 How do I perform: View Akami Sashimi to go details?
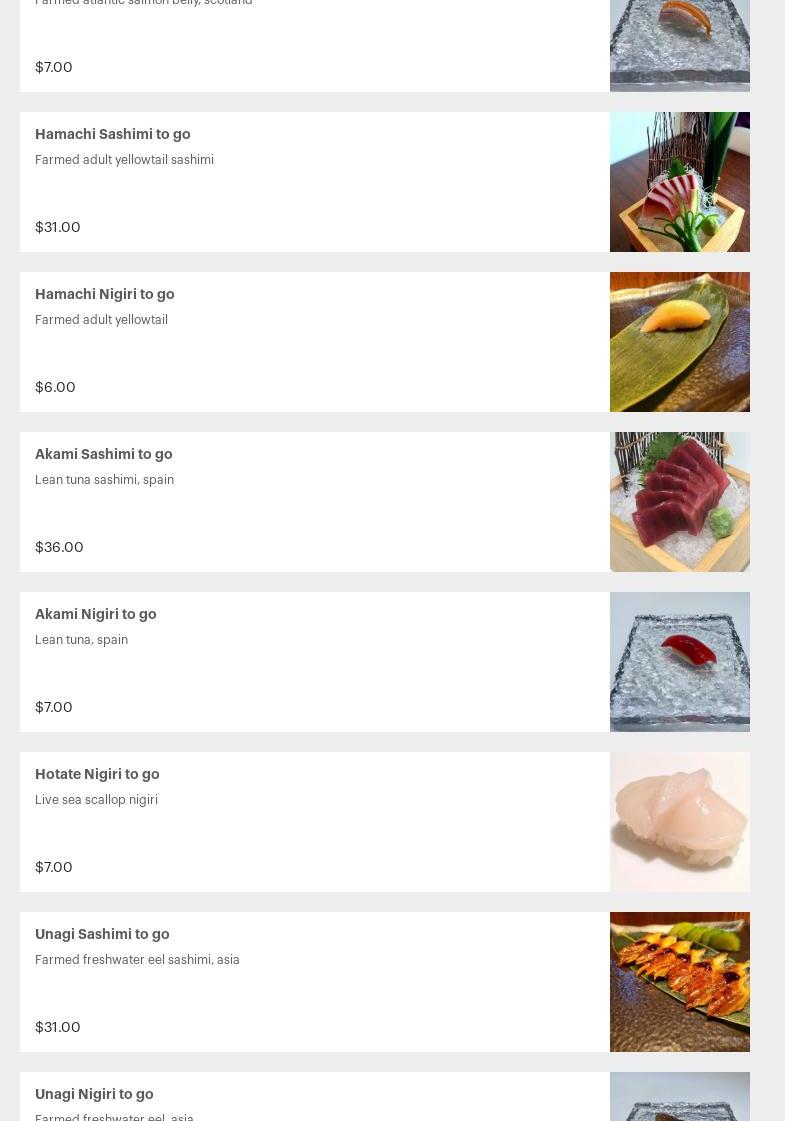[103, 455]
